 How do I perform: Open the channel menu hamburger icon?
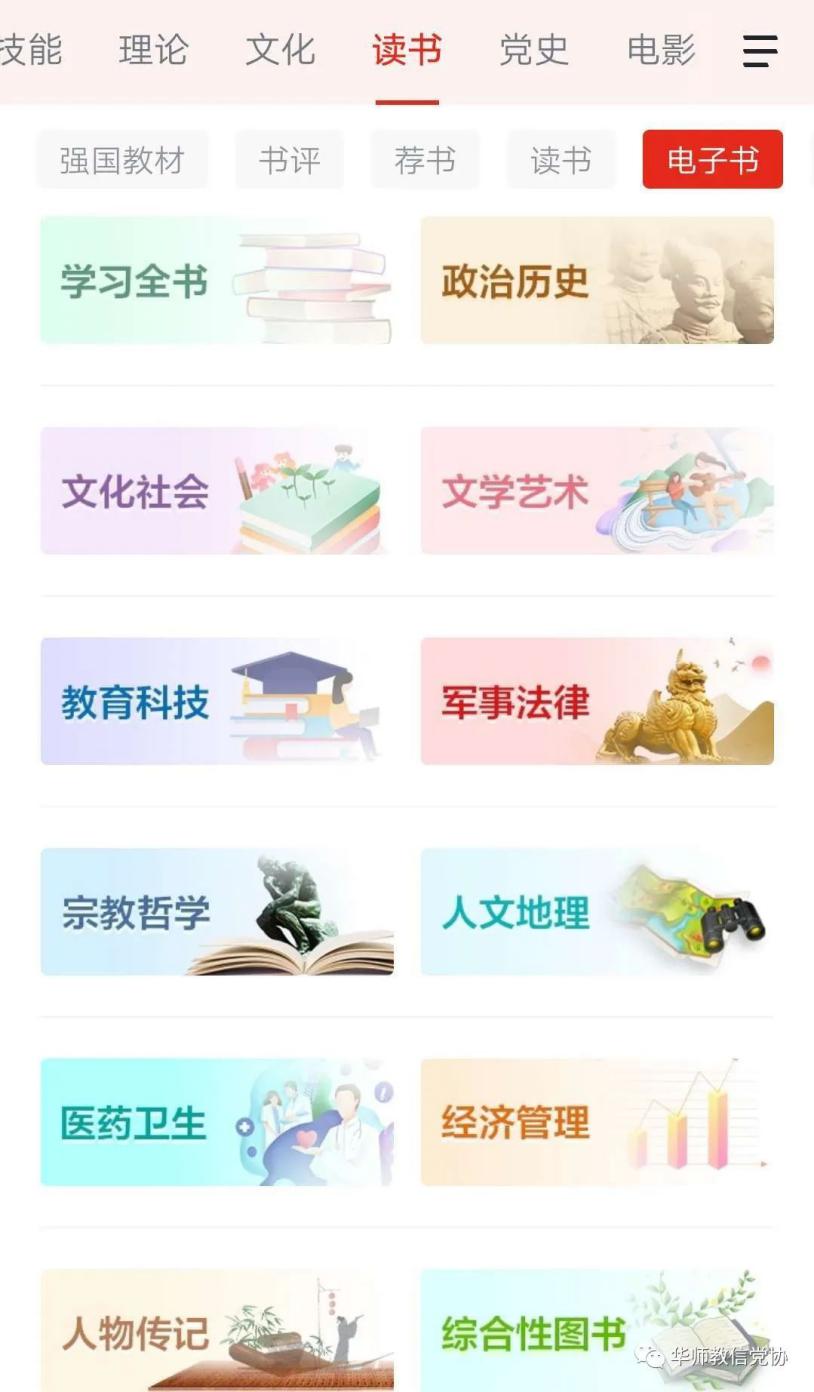coord(760,51)
